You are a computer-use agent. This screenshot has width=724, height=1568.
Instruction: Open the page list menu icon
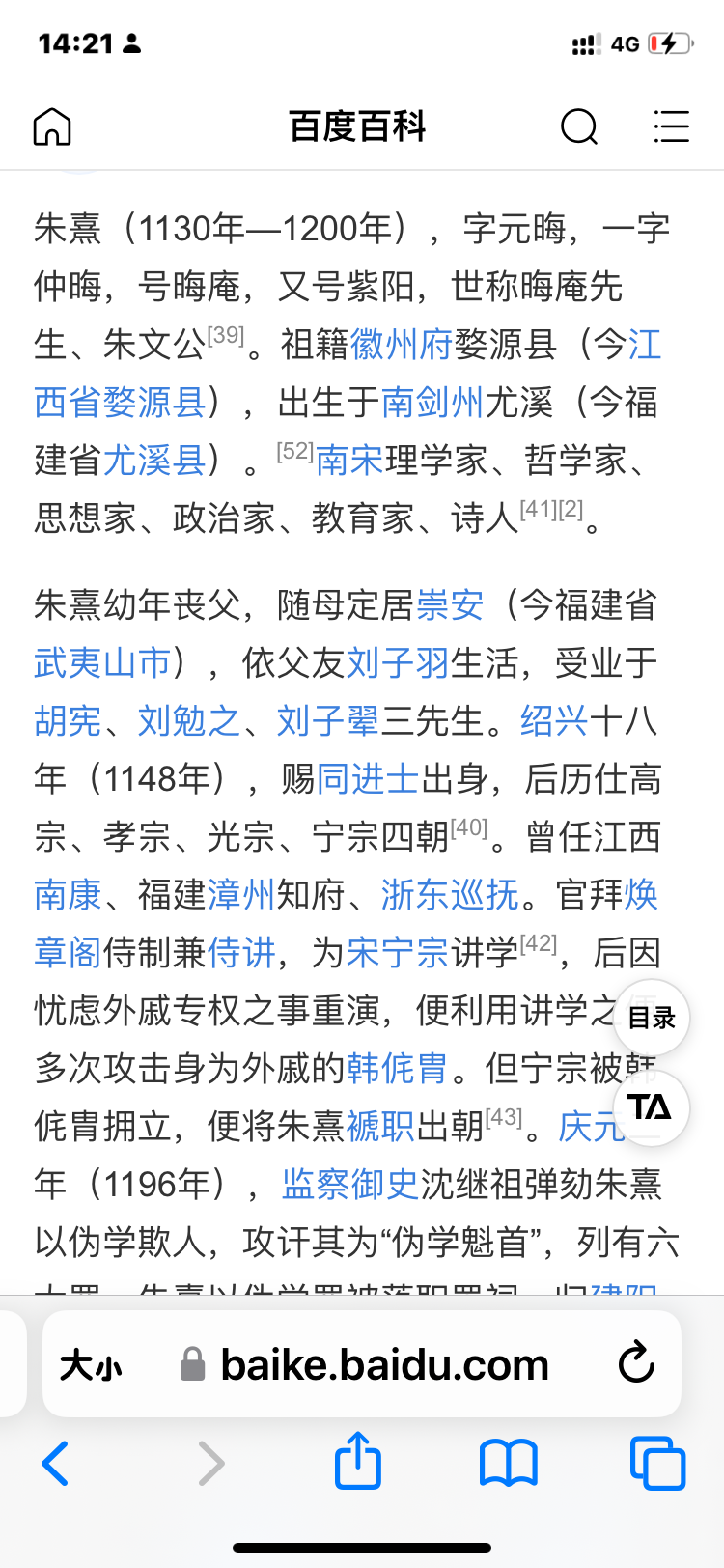pyautogui.click(x=672, y=126)
